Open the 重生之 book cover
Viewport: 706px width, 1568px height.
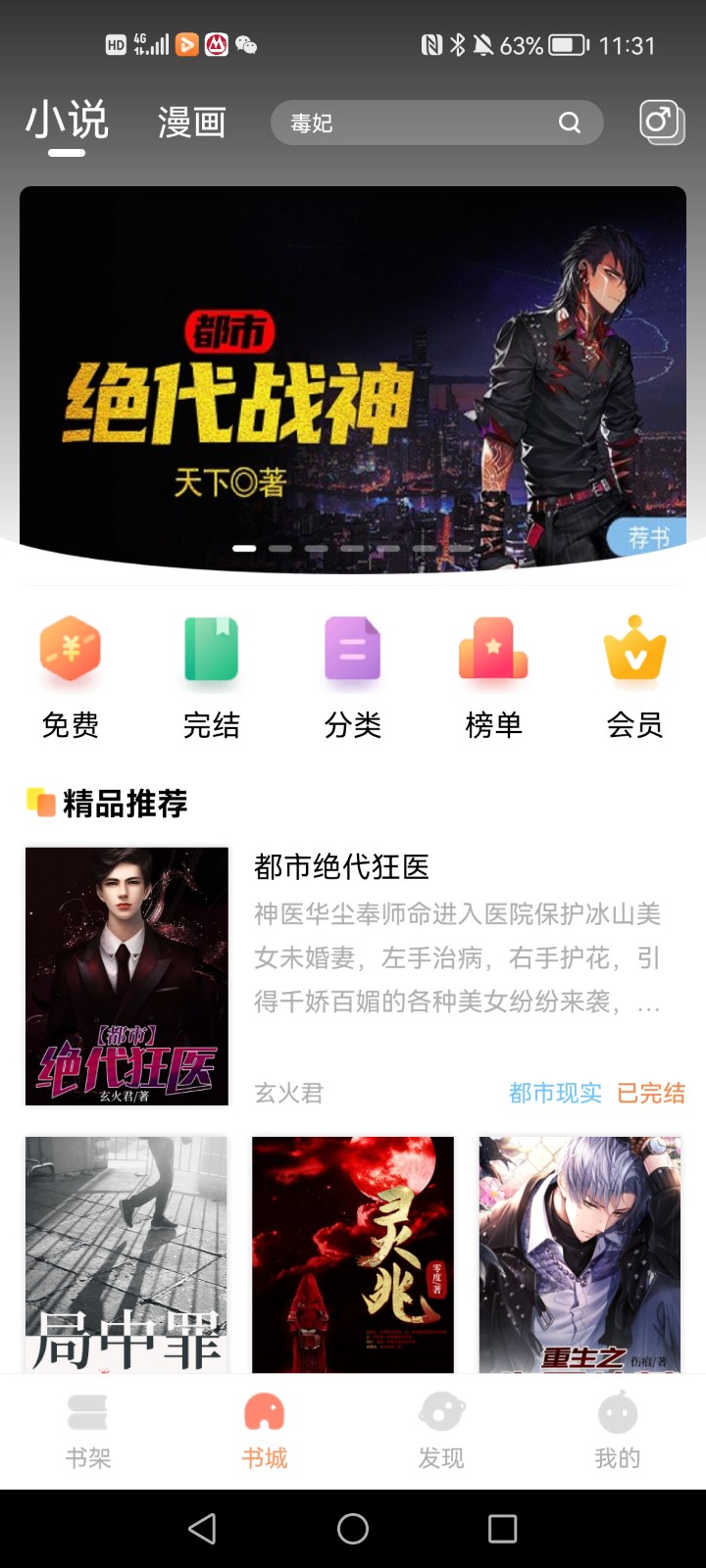580,1254
